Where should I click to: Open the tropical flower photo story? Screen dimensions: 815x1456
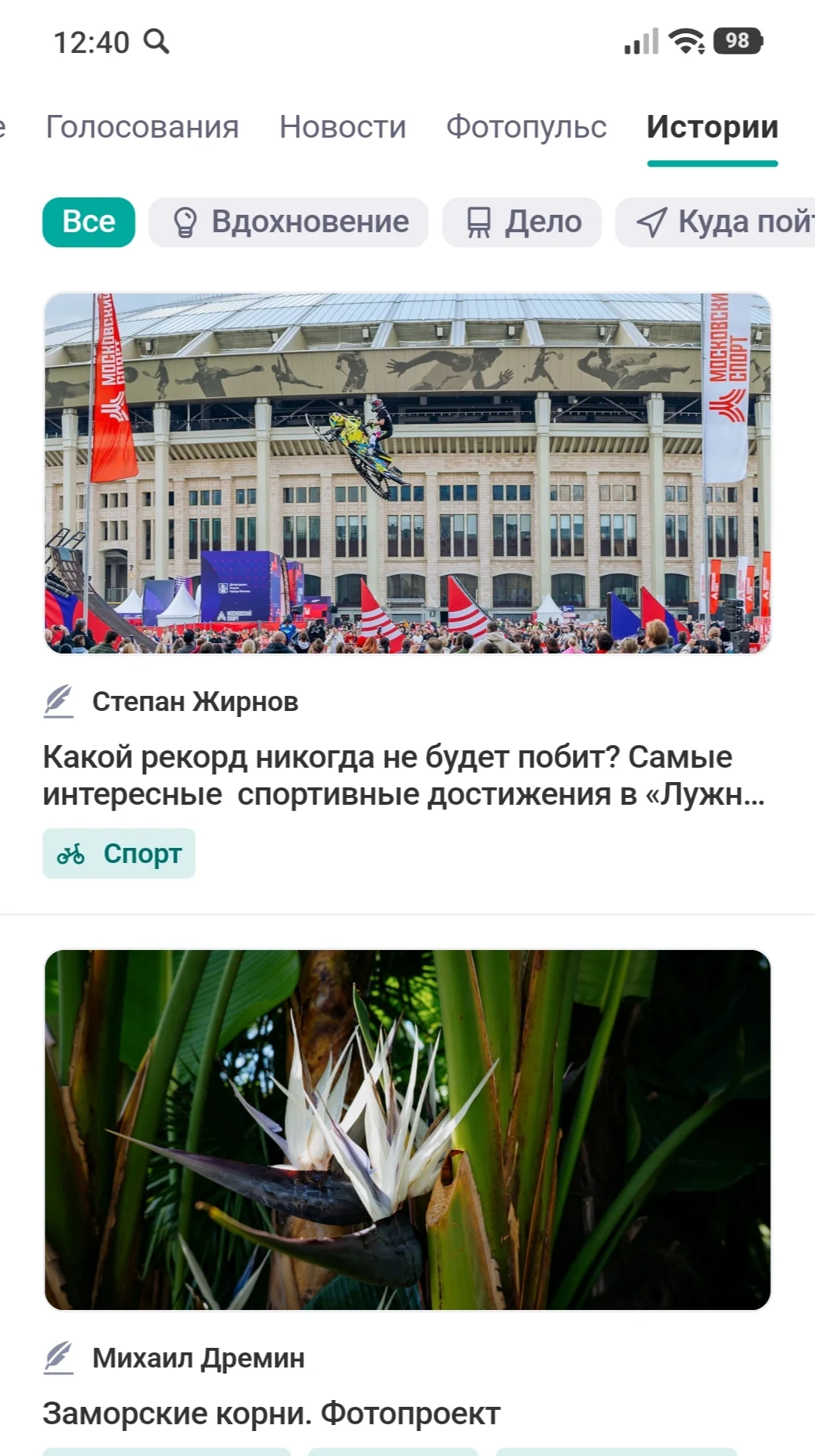click(x=407, y=1130)
